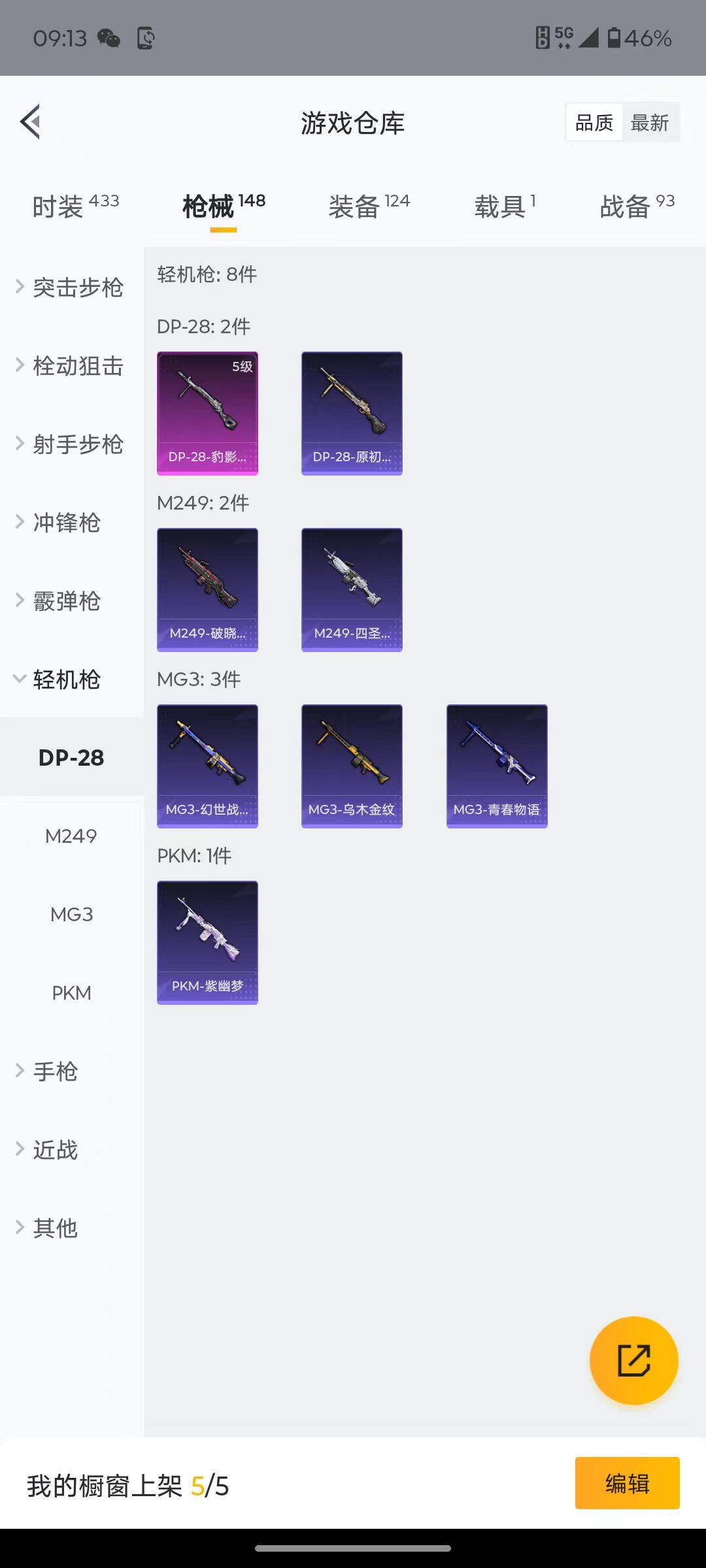Switch sorting to 品质
706x1568 pixels.
593,122
